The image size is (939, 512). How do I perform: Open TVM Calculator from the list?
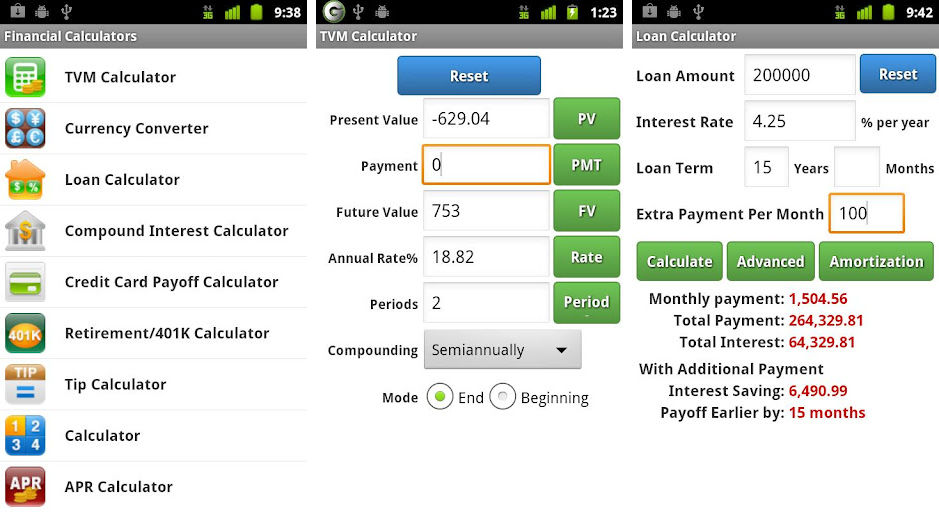click(153, 77)
